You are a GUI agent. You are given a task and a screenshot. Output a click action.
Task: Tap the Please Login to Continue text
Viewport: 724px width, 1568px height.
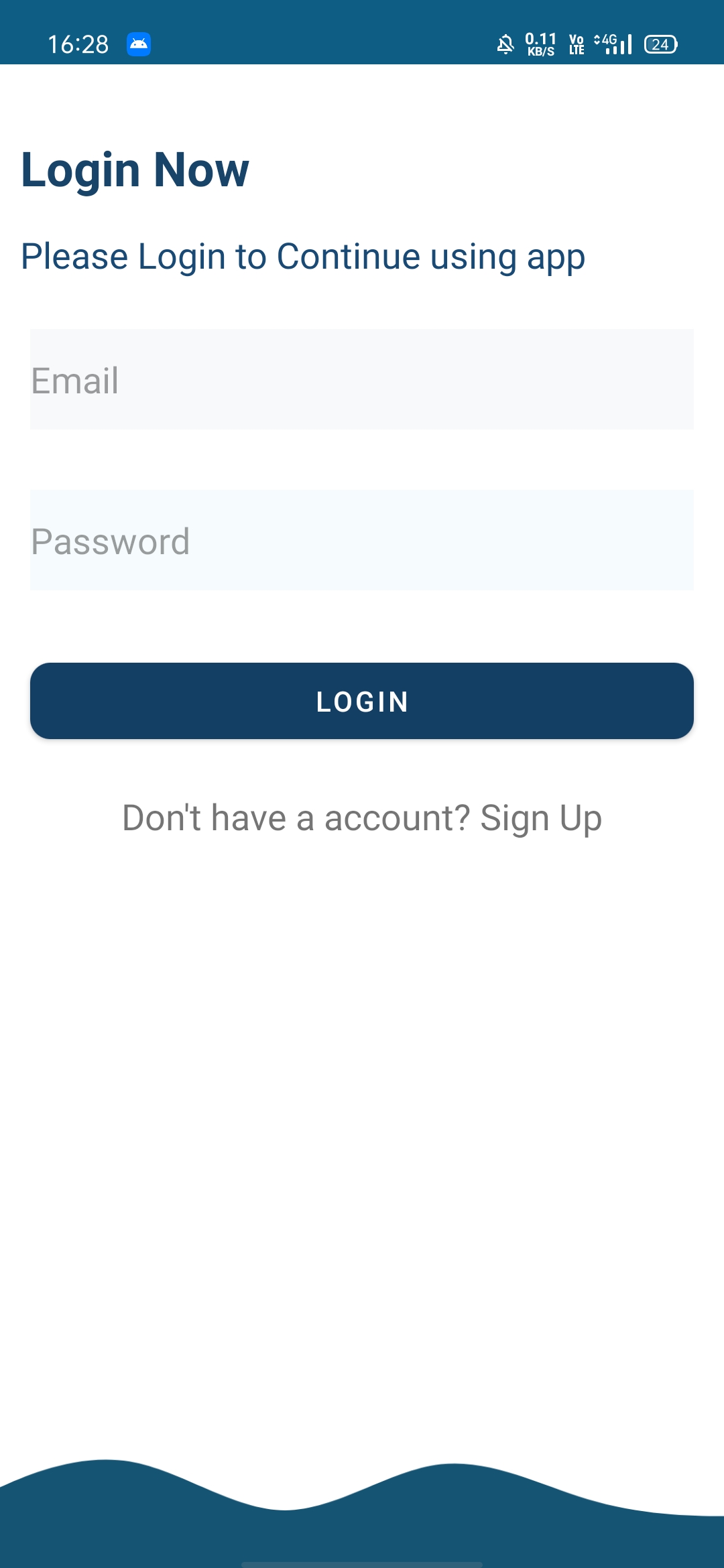click(x=303, y=256)
